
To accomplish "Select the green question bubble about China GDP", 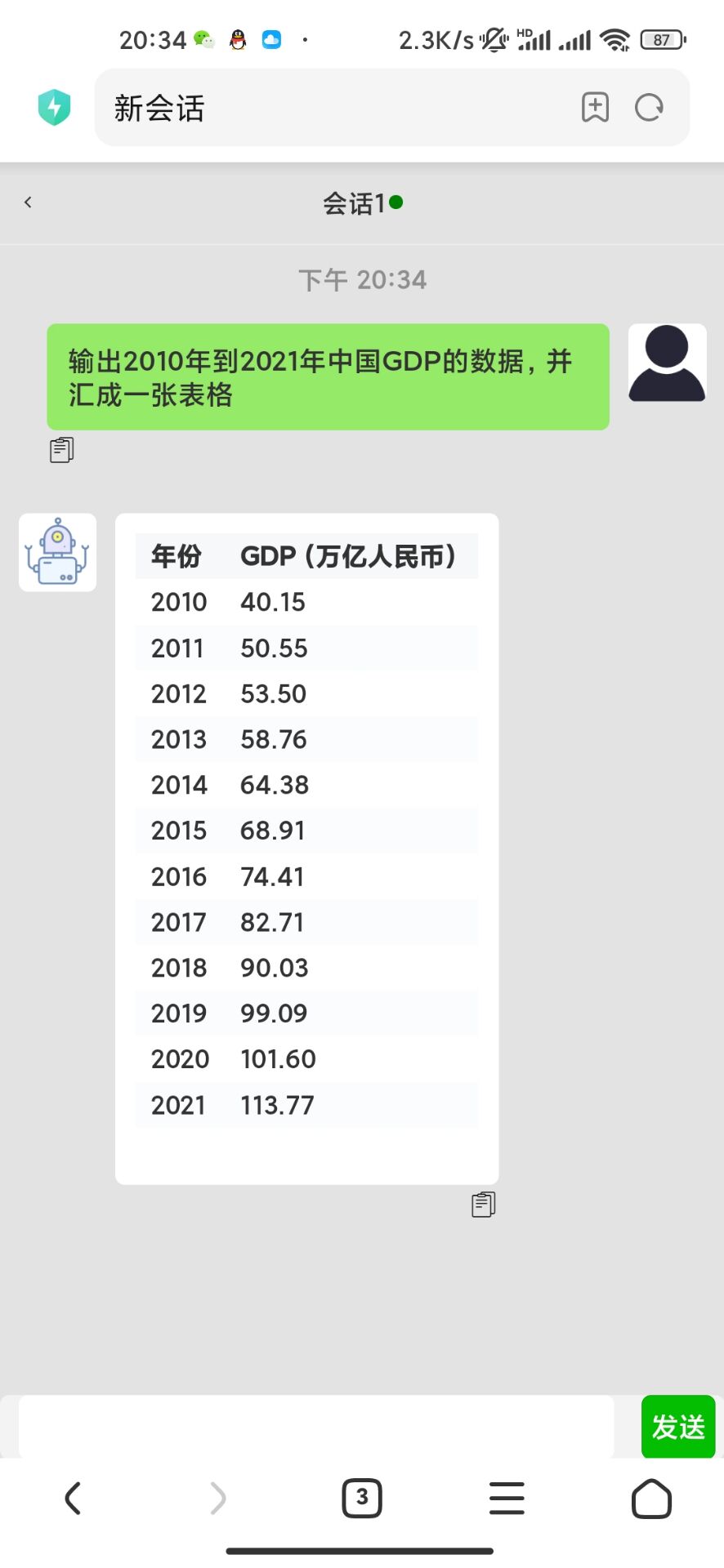I will pos(327,376).
